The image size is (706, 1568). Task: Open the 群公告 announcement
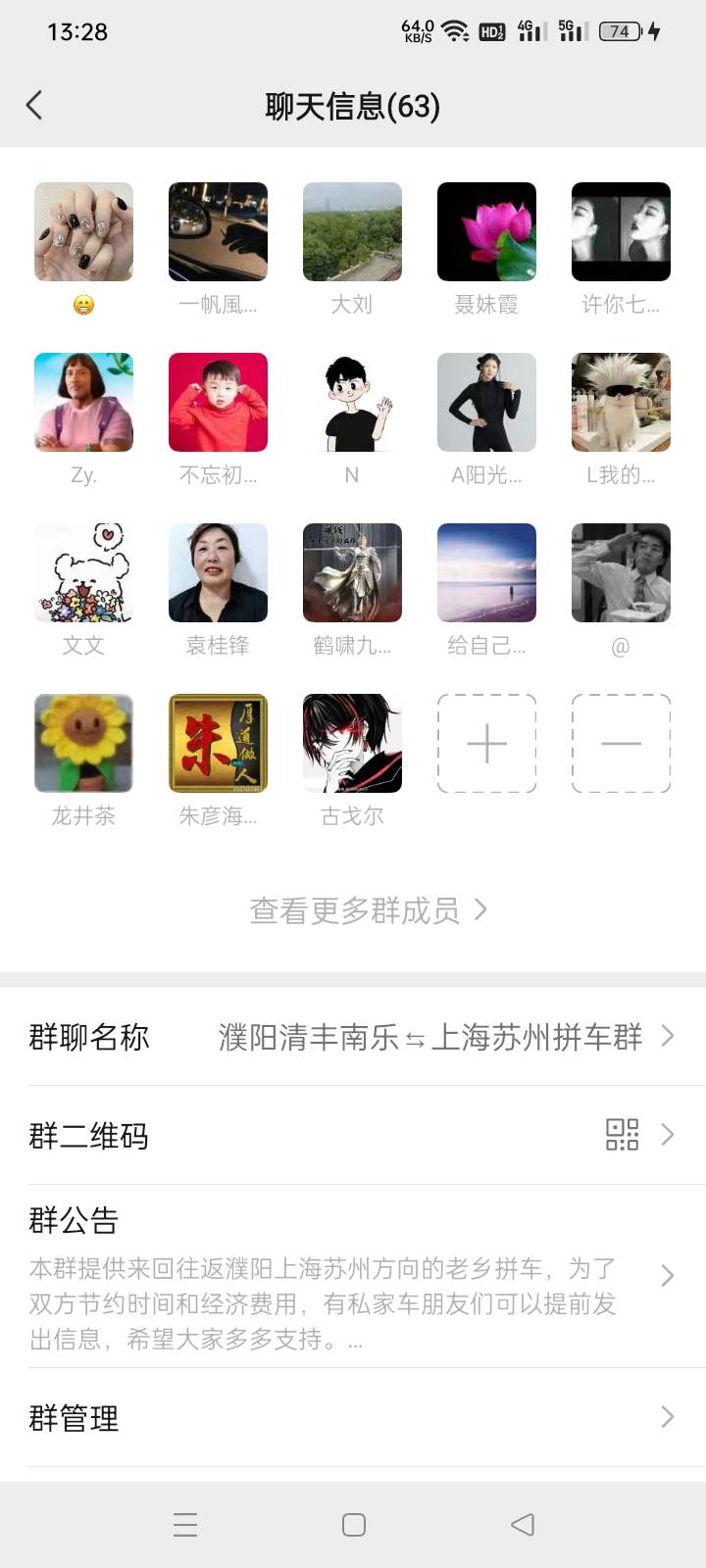point(353,1276)
